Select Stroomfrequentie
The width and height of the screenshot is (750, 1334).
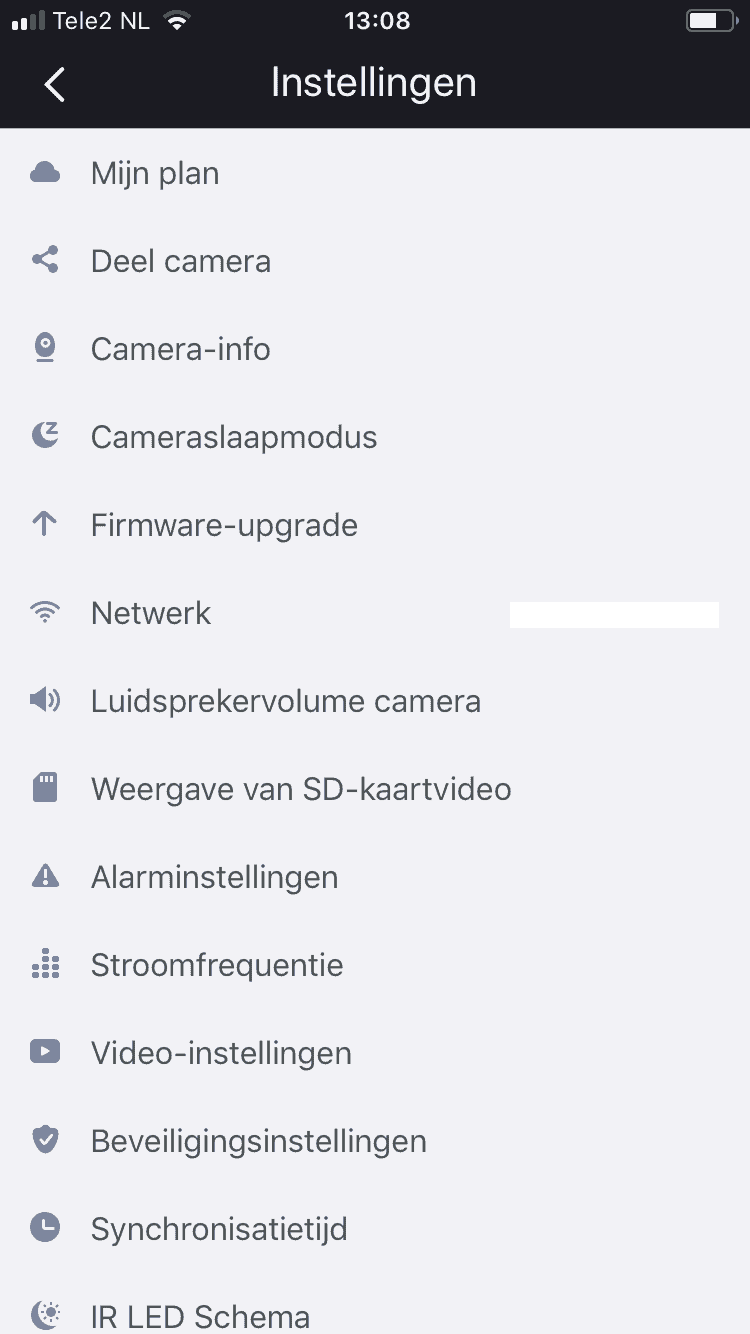[x=375, y=965]
